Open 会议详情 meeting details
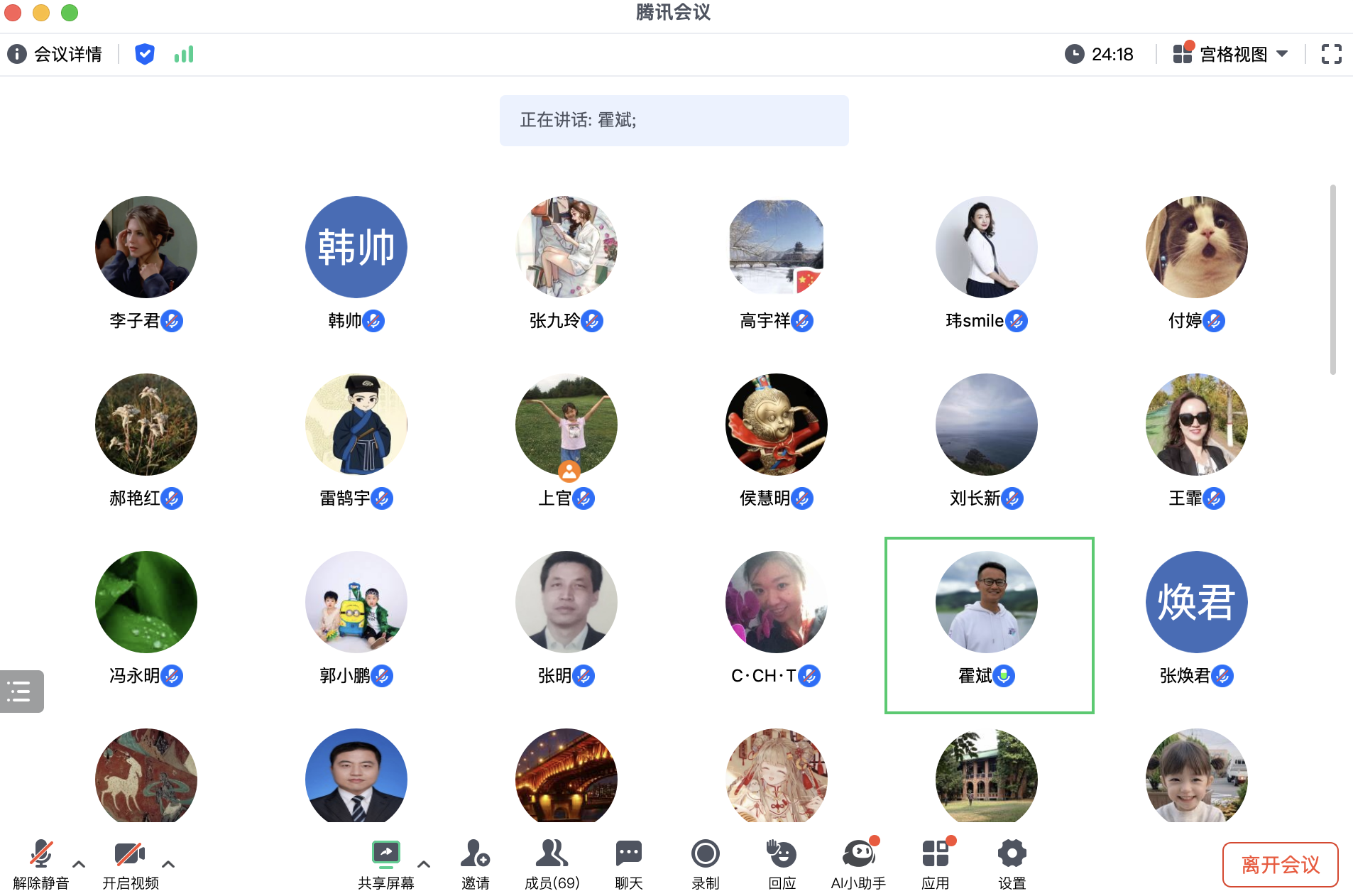Viewport: 1353px width, 896px height. [x=55, y=55]
